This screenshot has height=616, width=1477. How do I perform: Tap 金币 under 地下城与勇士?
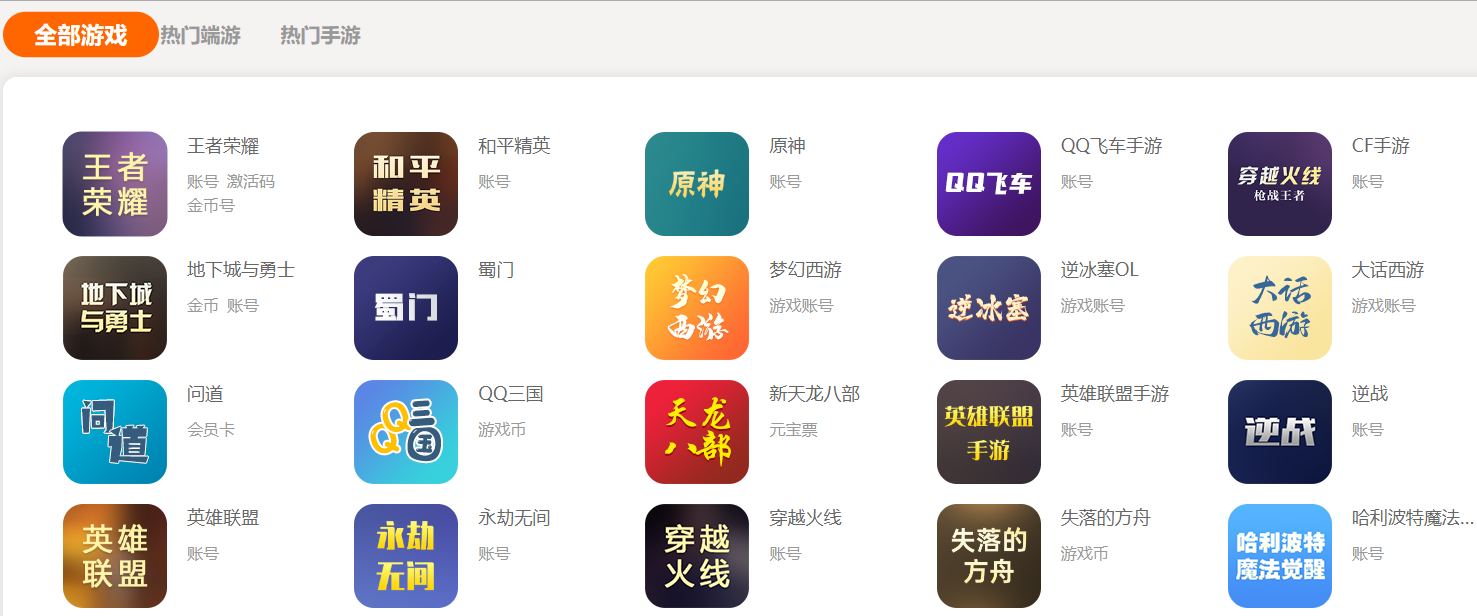coord(202,306)
